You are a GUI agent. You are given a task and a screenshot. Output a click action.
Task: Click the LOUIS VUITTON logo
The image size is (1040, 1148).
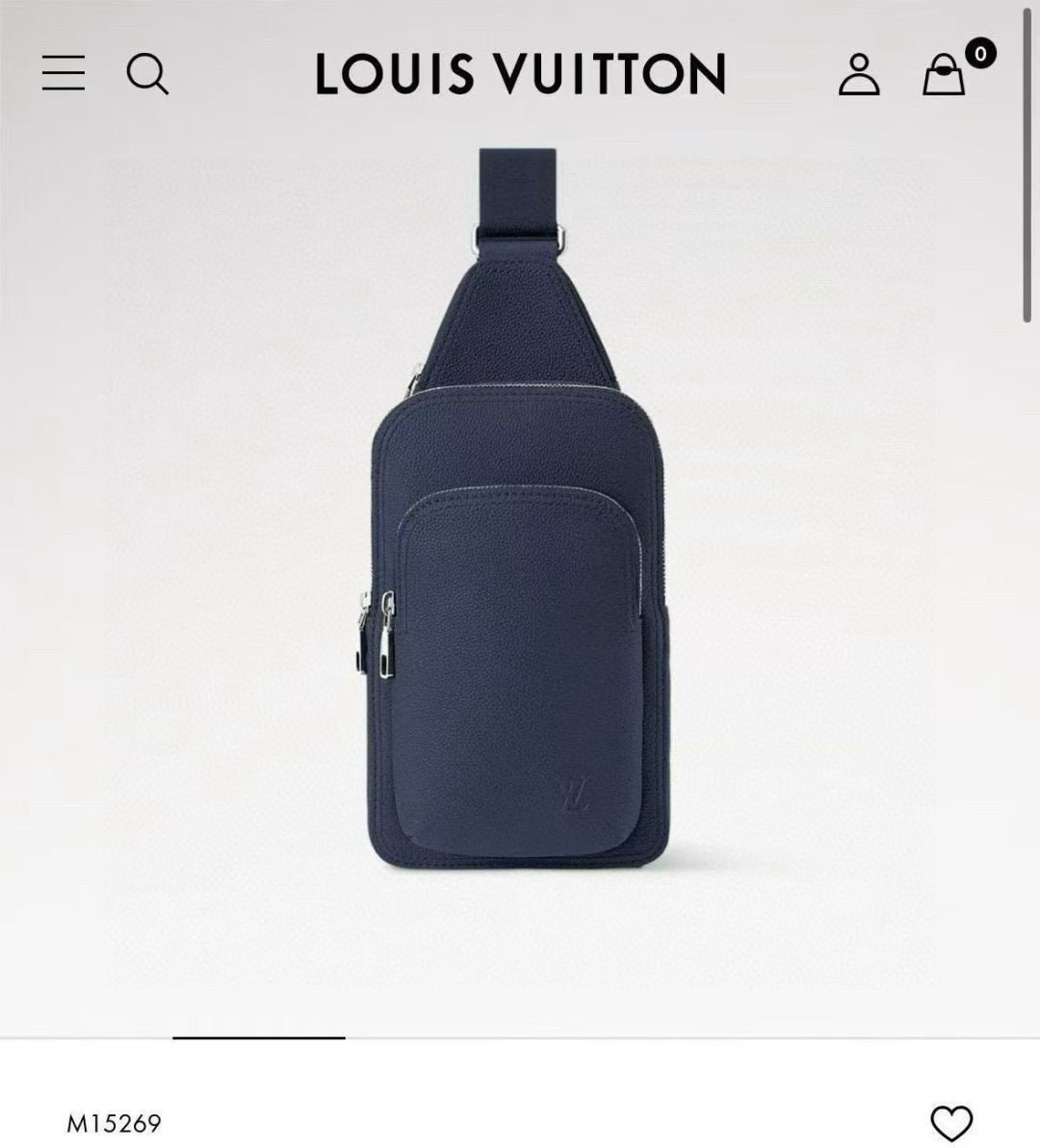coord(517,73)
